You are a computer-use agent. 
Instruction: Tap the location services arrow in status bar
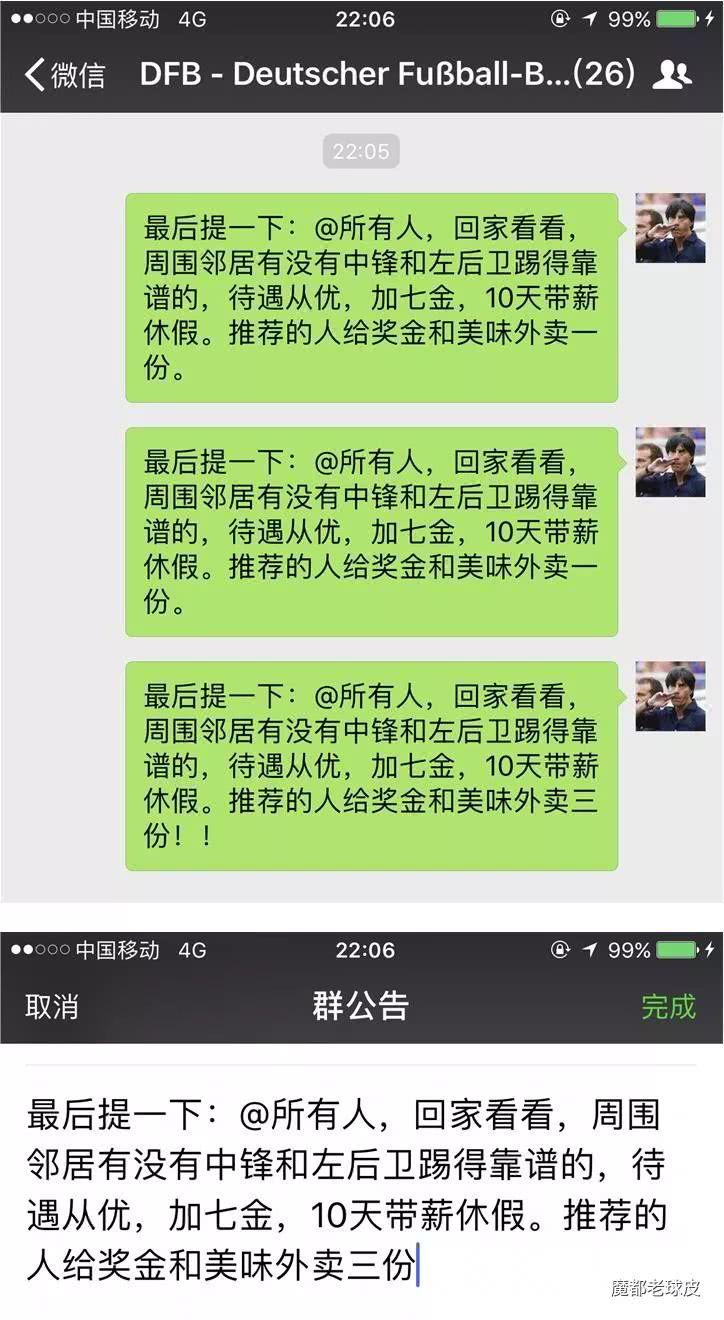point(592,17)
